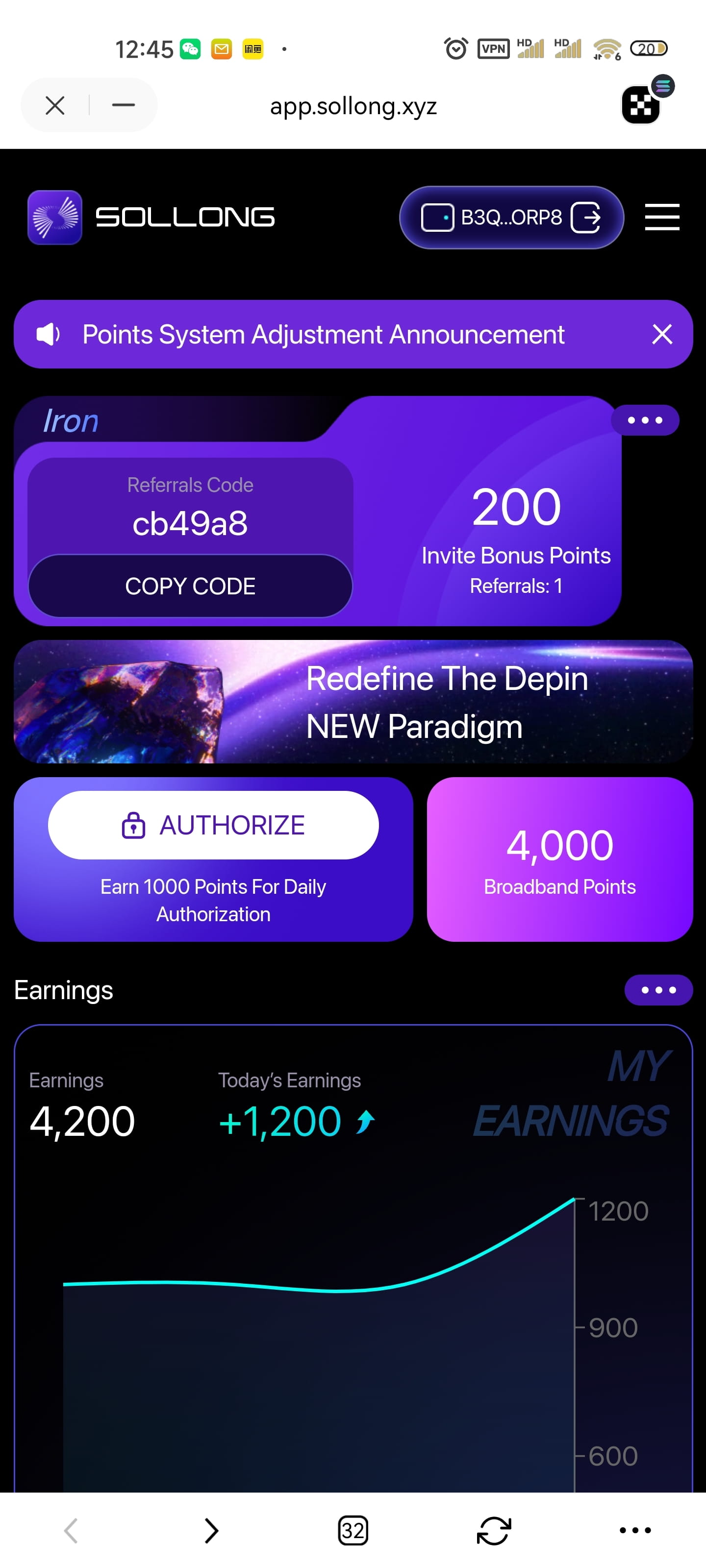Open the Earnings ellipsis options

658,990
